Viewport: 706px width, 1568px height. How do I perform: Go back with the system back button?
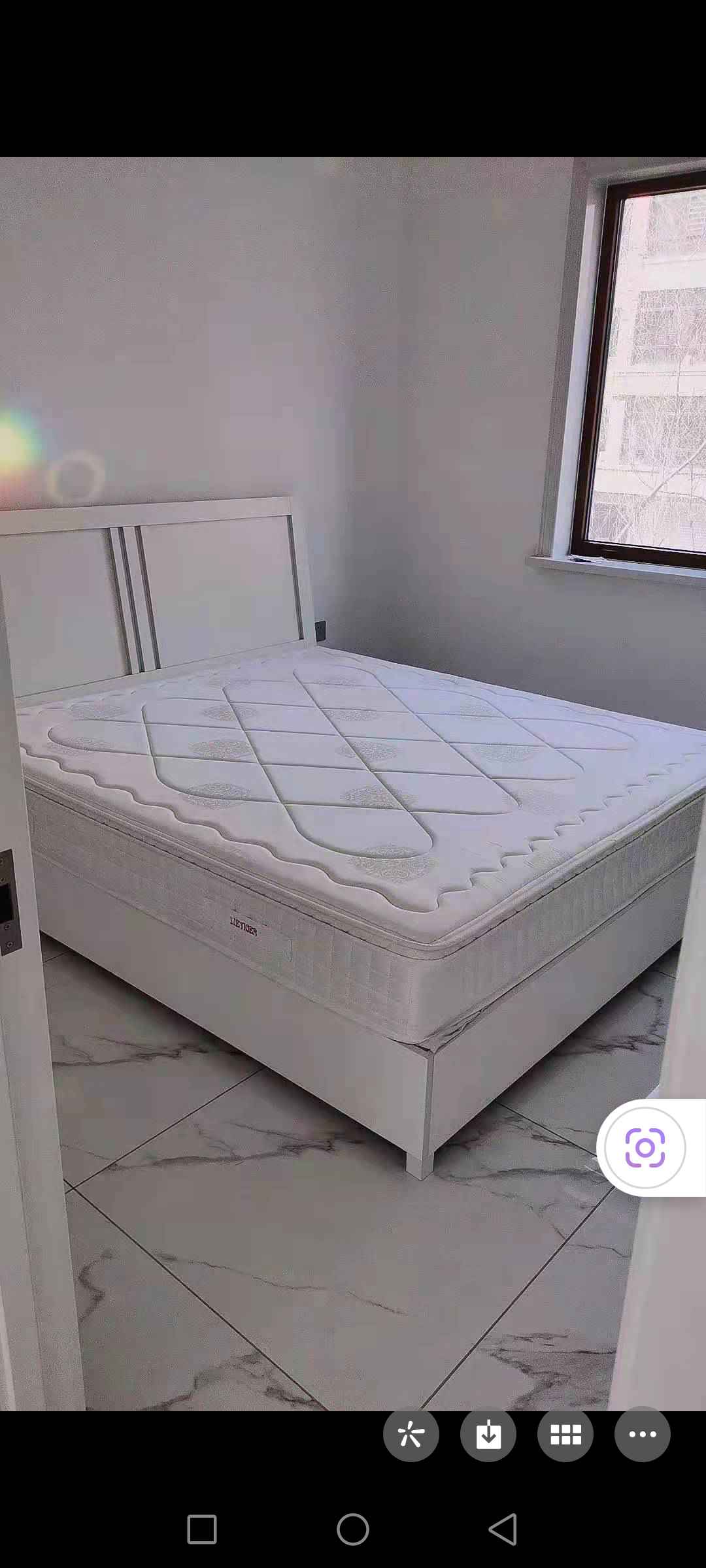coord(503,1529)
